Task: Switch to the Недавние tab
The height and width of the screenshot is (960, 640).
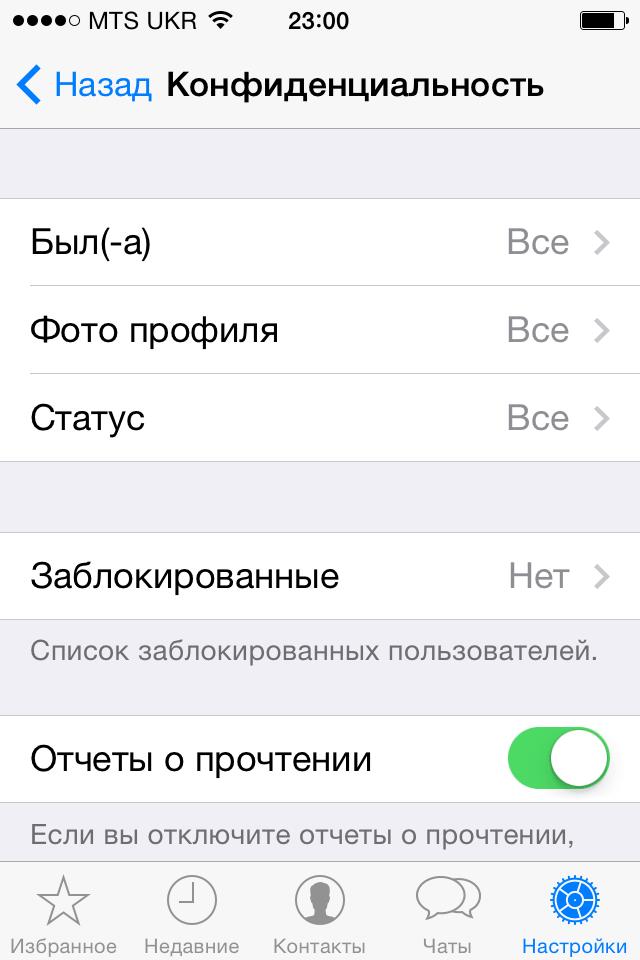Action: 192,912
